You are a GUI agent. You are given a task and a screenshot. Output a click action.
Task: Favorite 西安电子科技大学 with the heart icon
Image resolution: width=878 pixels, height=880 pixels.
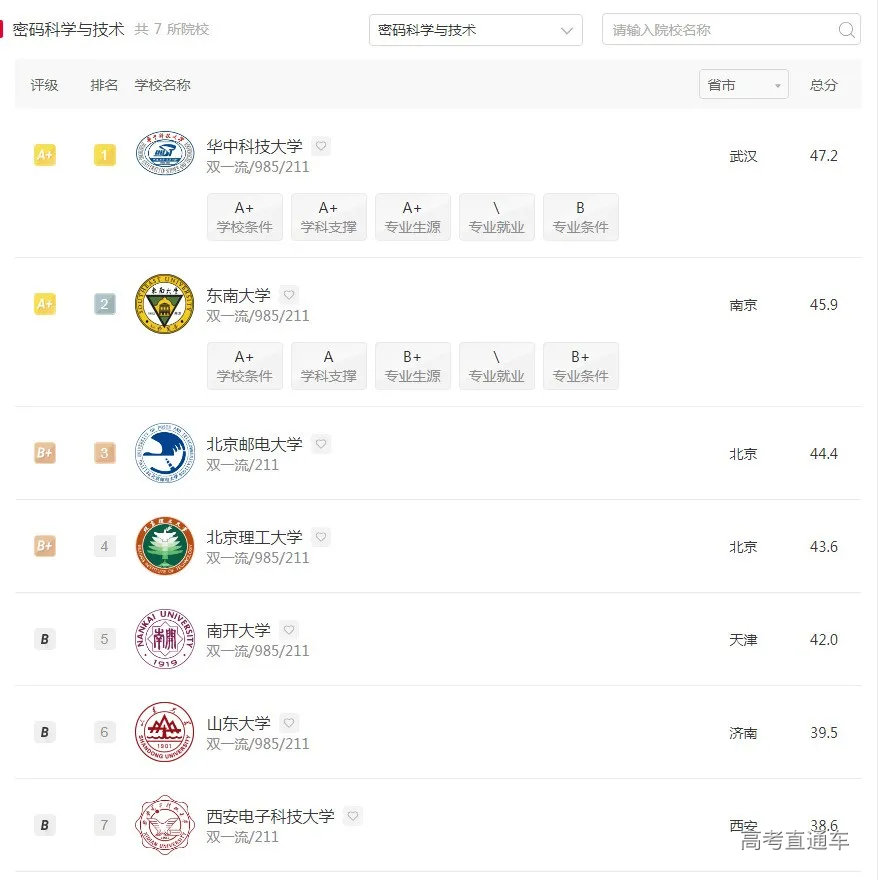coord(353,816)
